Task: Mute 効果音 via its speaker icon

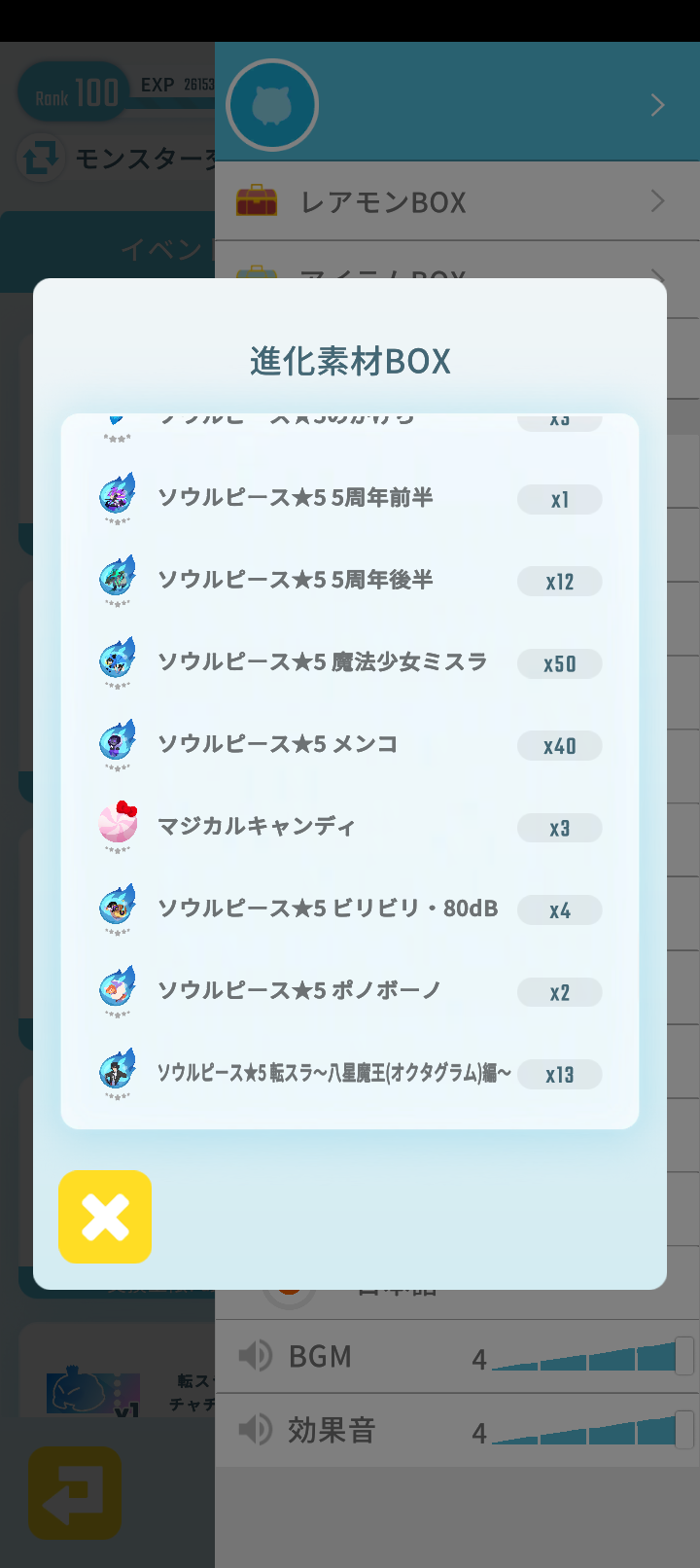Action: pos(255,1431)
